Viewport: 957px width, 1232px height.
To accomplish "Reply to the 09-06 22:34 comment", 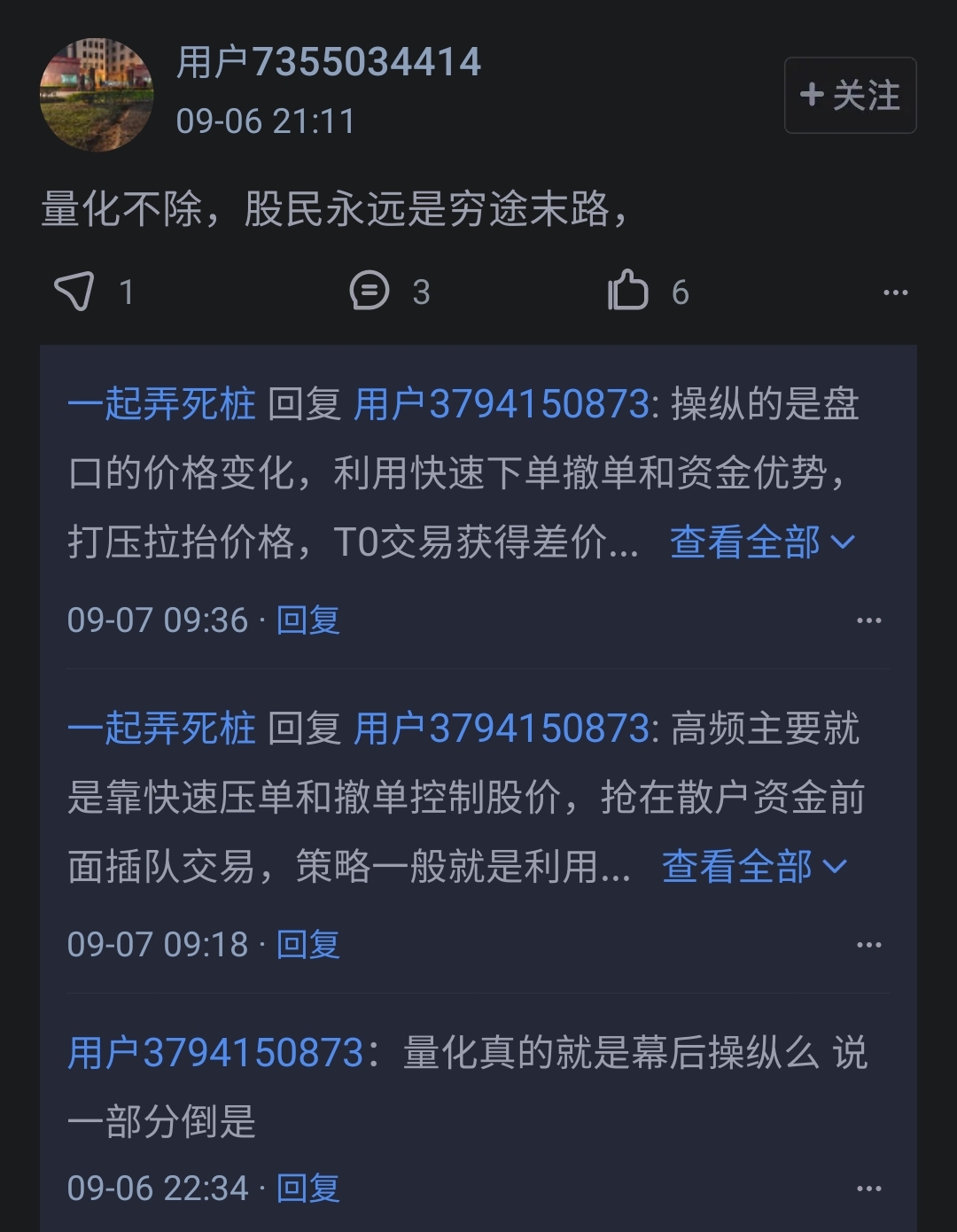I will coord(307,1189).
